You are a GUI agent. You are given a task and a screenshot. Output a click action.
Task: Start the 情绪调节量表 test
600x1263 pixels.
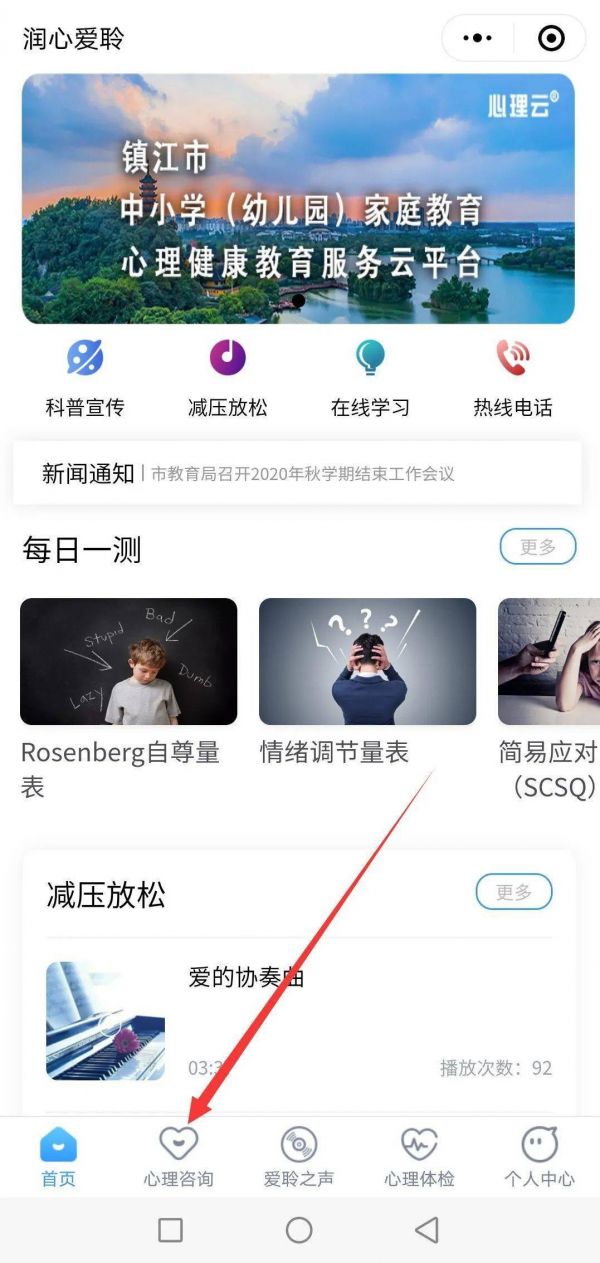(x=367, y=682)
